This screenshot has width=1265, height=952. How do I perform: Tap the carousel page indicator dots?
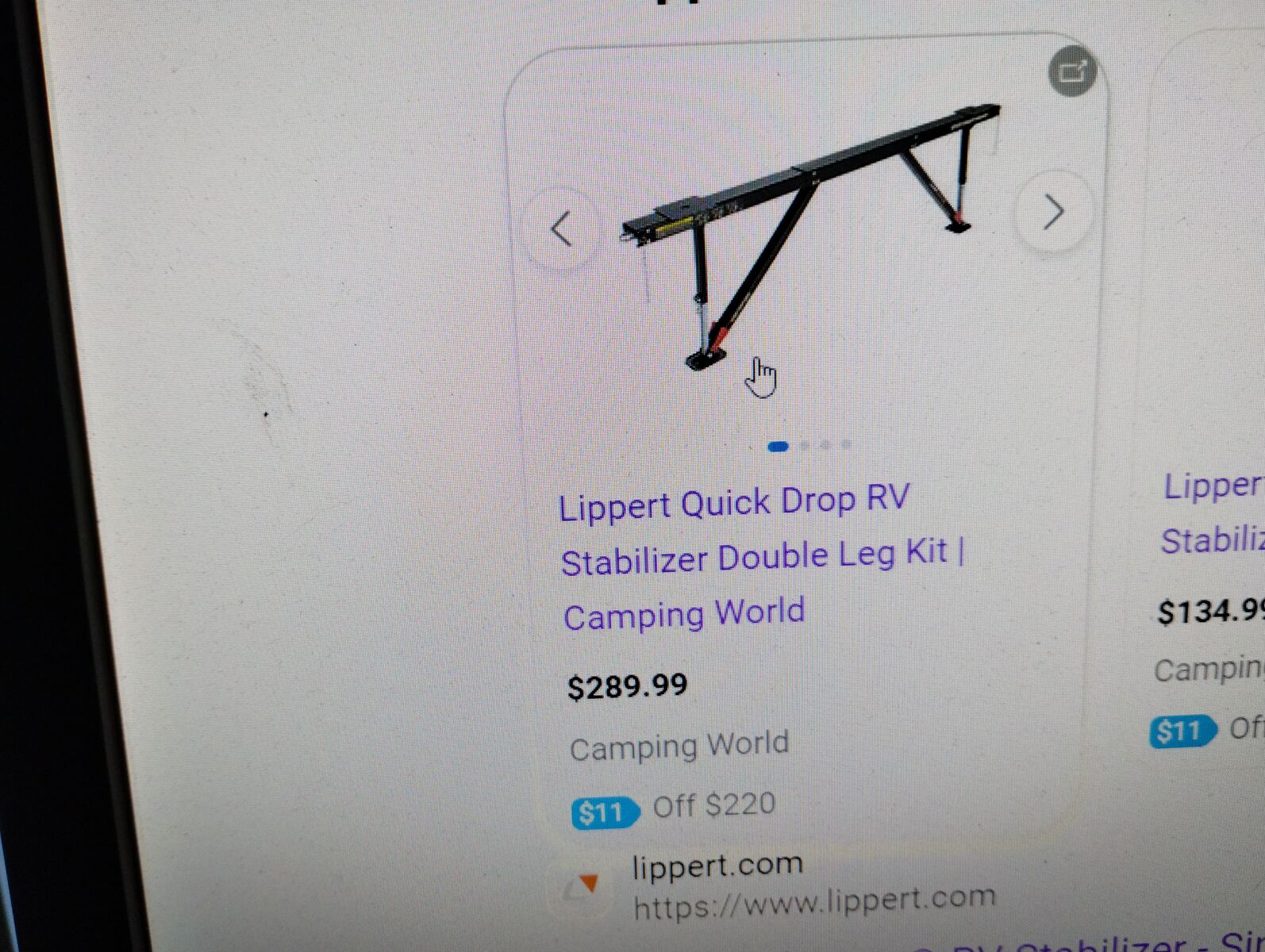click(809, 446)
